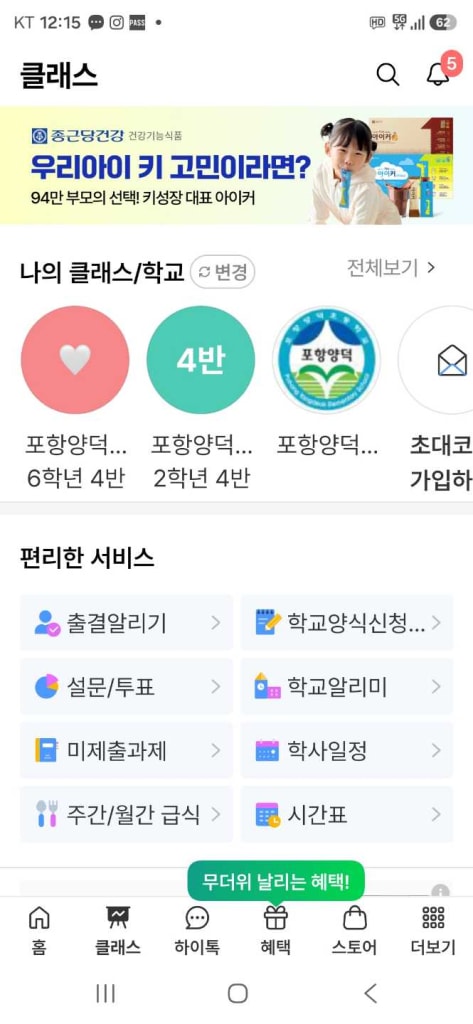Open 학교양식신청 service
The image size is (473, 1024).
(x=347, y=622)
